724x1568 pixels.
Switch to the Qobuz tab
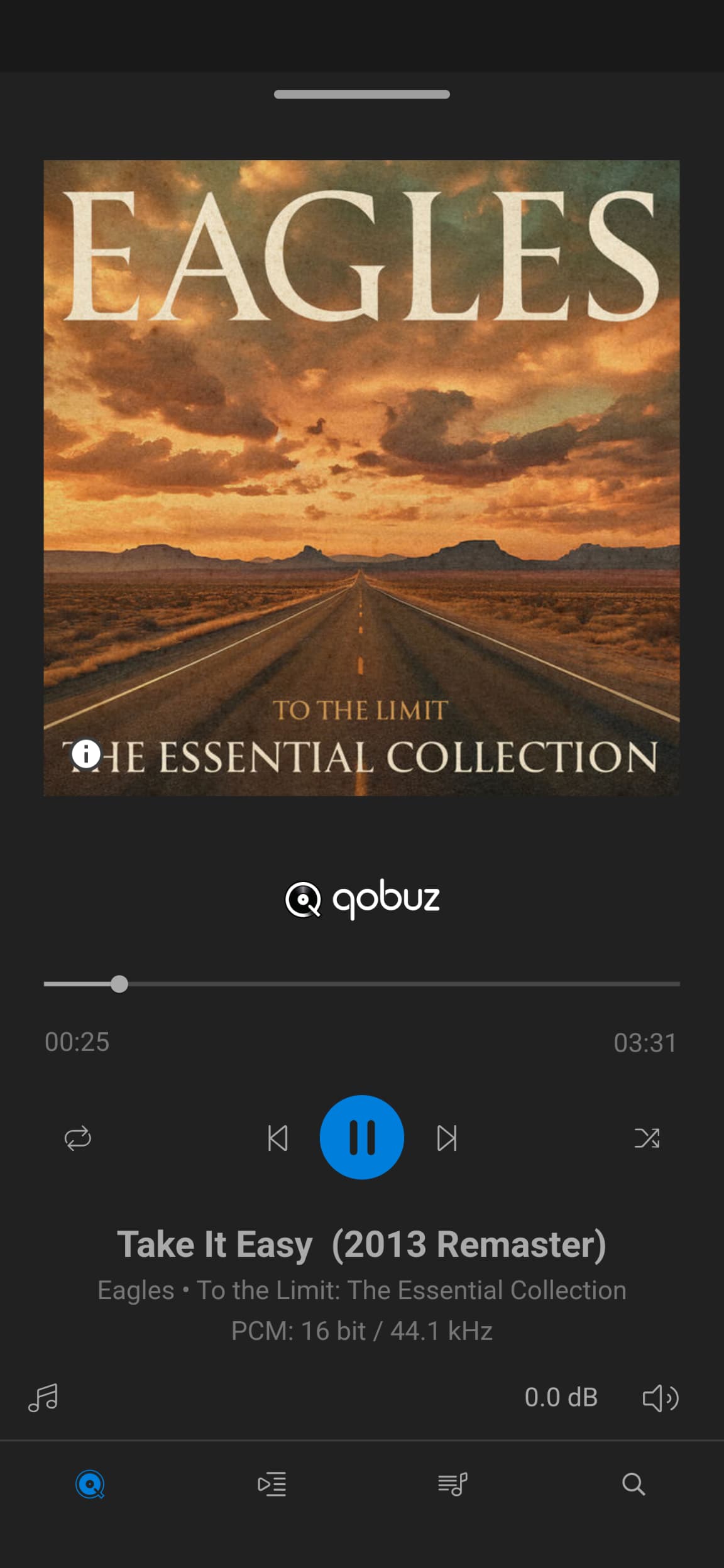tap(90, 1484)
